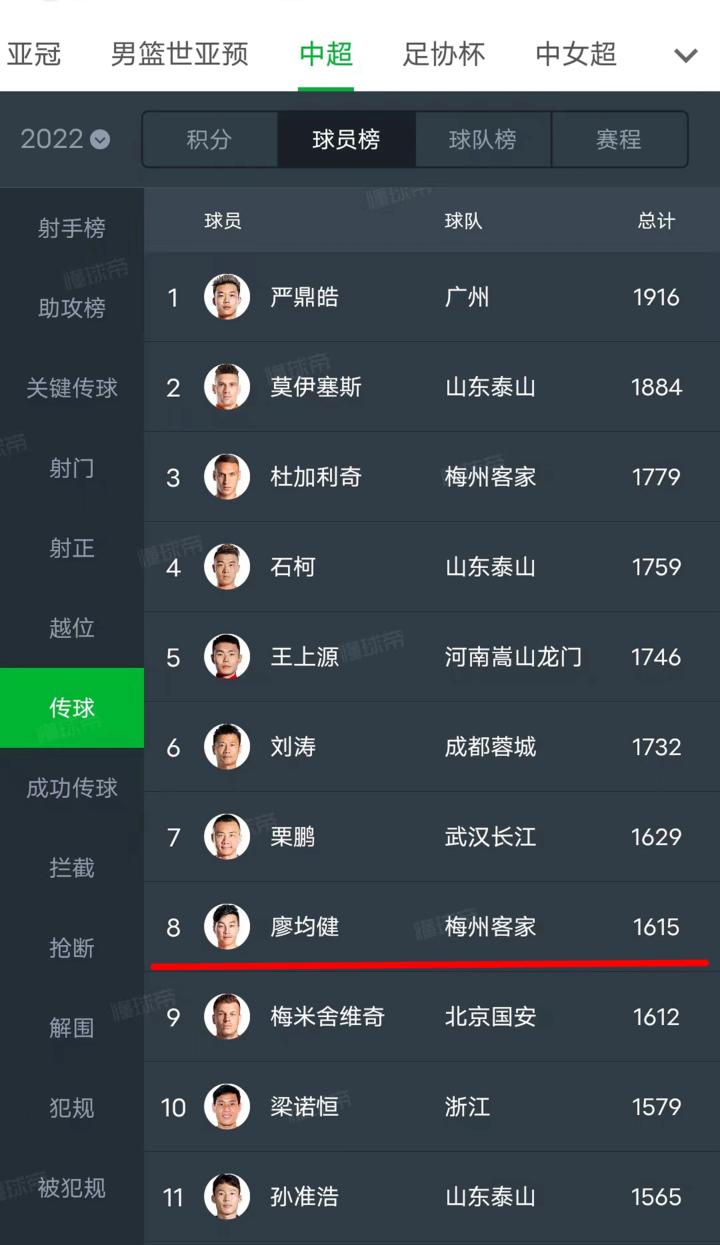Viewport: 720px width, 1245px height.
Task: Open the 足协杯 tab
Action: pos(443,54)
